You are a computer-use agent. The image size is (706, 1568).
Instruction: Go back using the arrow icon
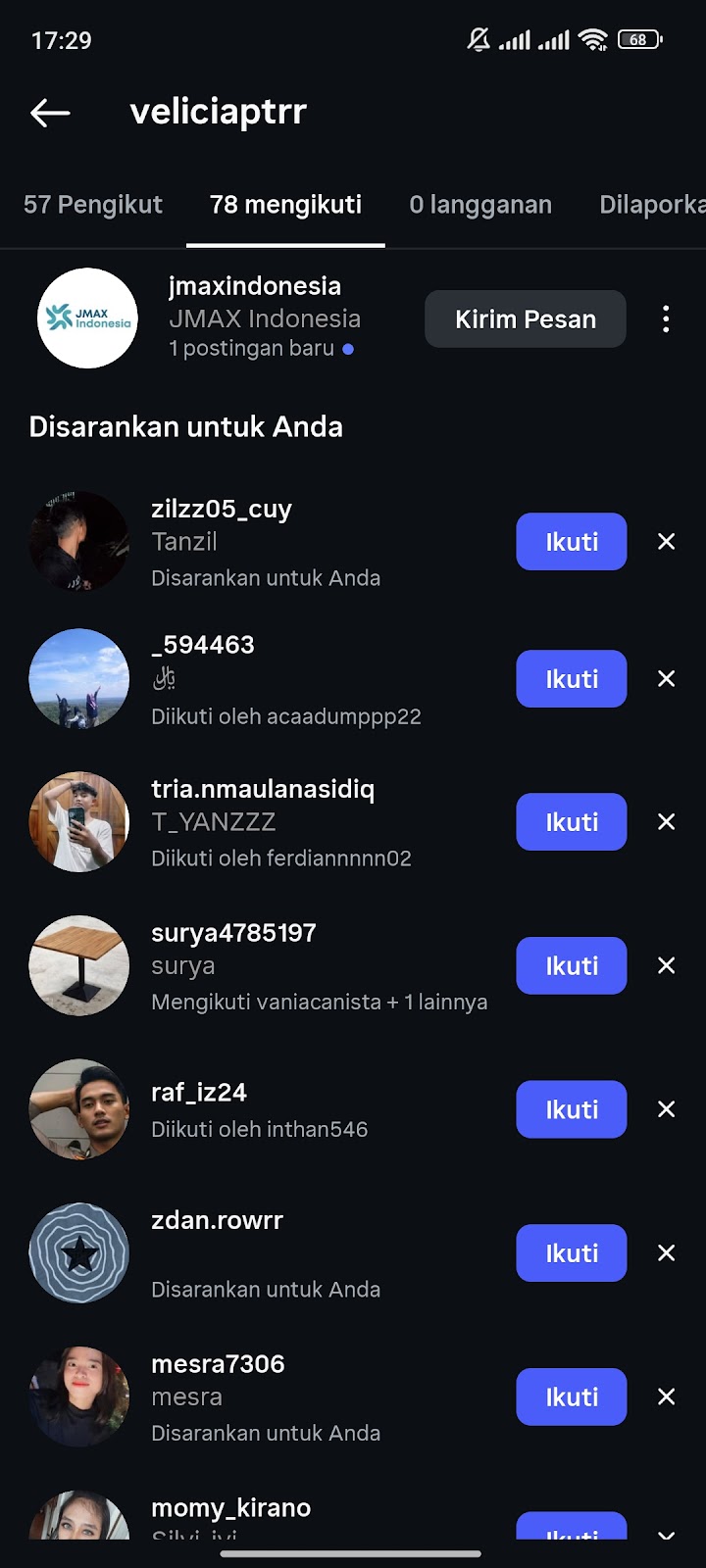50,113
